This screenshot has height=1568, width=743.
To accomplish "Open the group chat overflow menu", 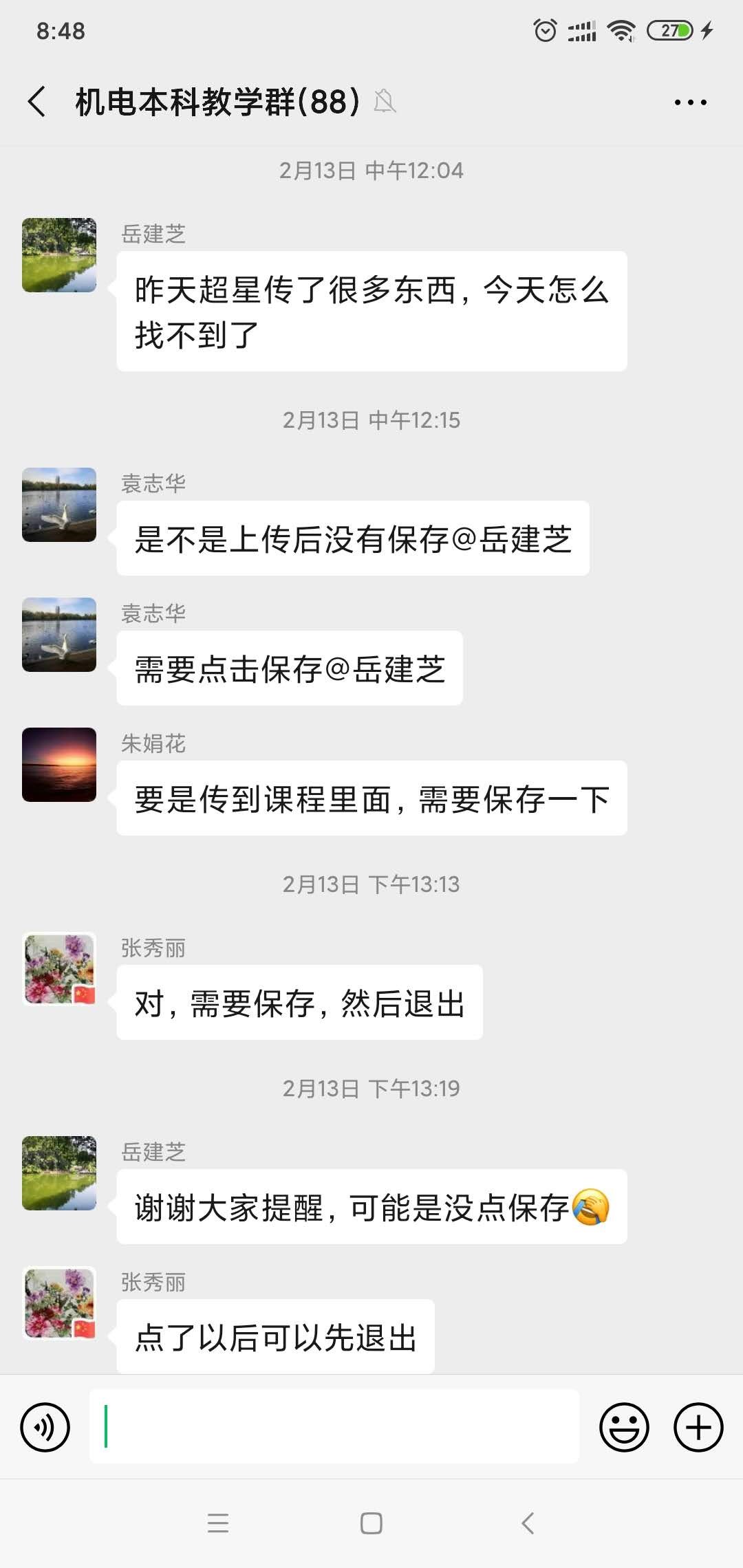I will pos(690,102).
